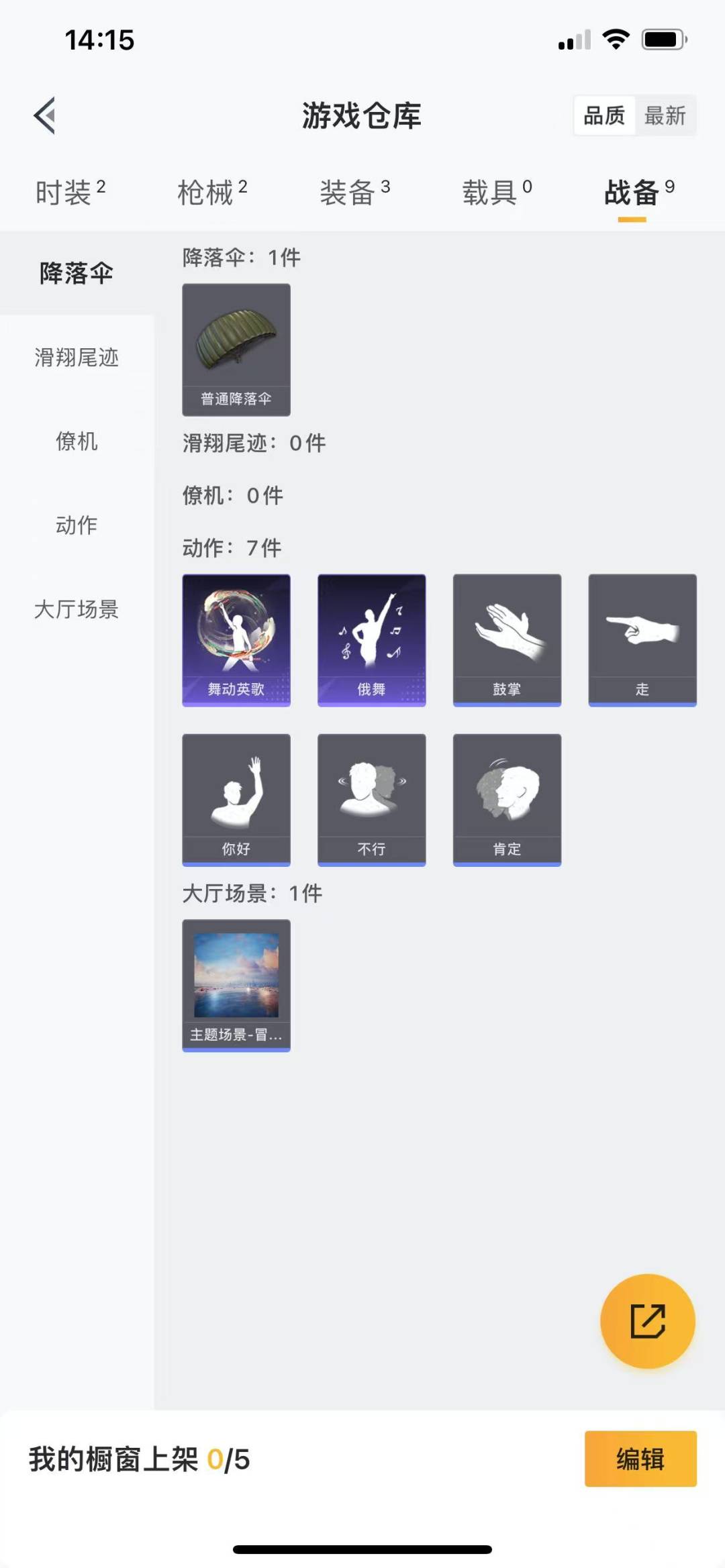The width and height of the screenshot is (725, 1568).
Task: Open the 你好 emote
Action: (x=236, y=799)
